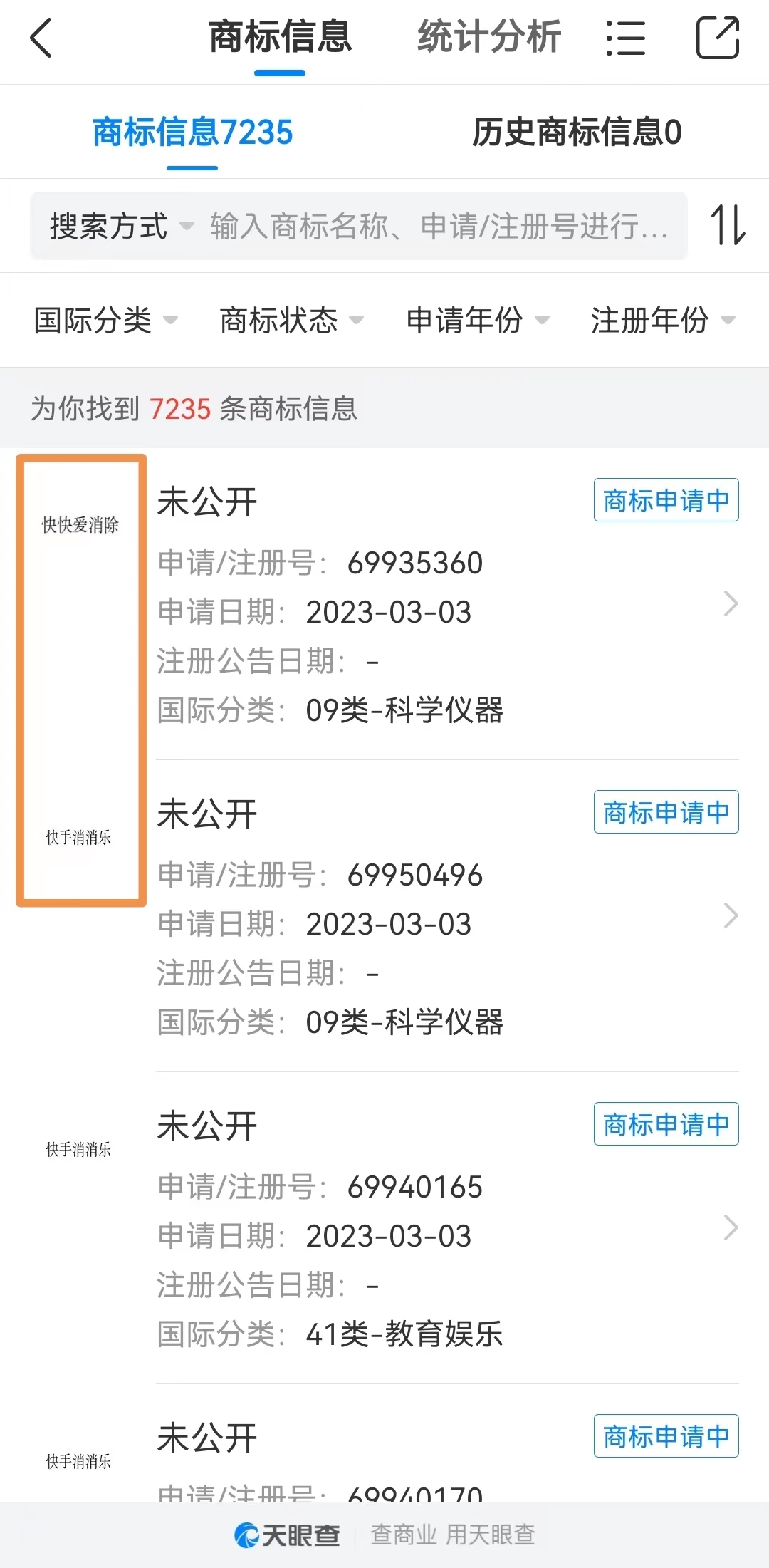Expand the 国际分类 filter

[105, 320]
